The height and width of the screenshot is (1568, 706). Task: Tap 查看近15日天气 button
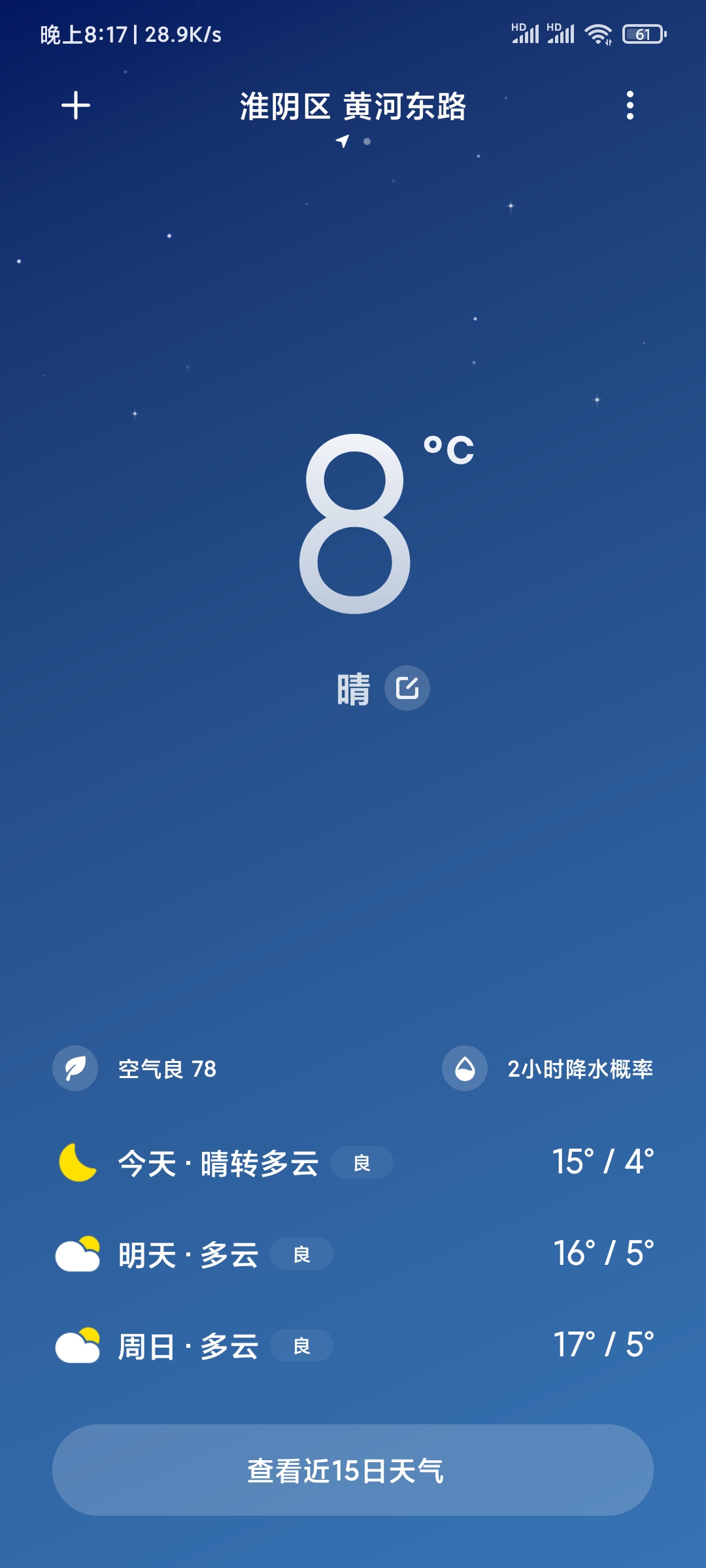click(x=353, y=1470)
